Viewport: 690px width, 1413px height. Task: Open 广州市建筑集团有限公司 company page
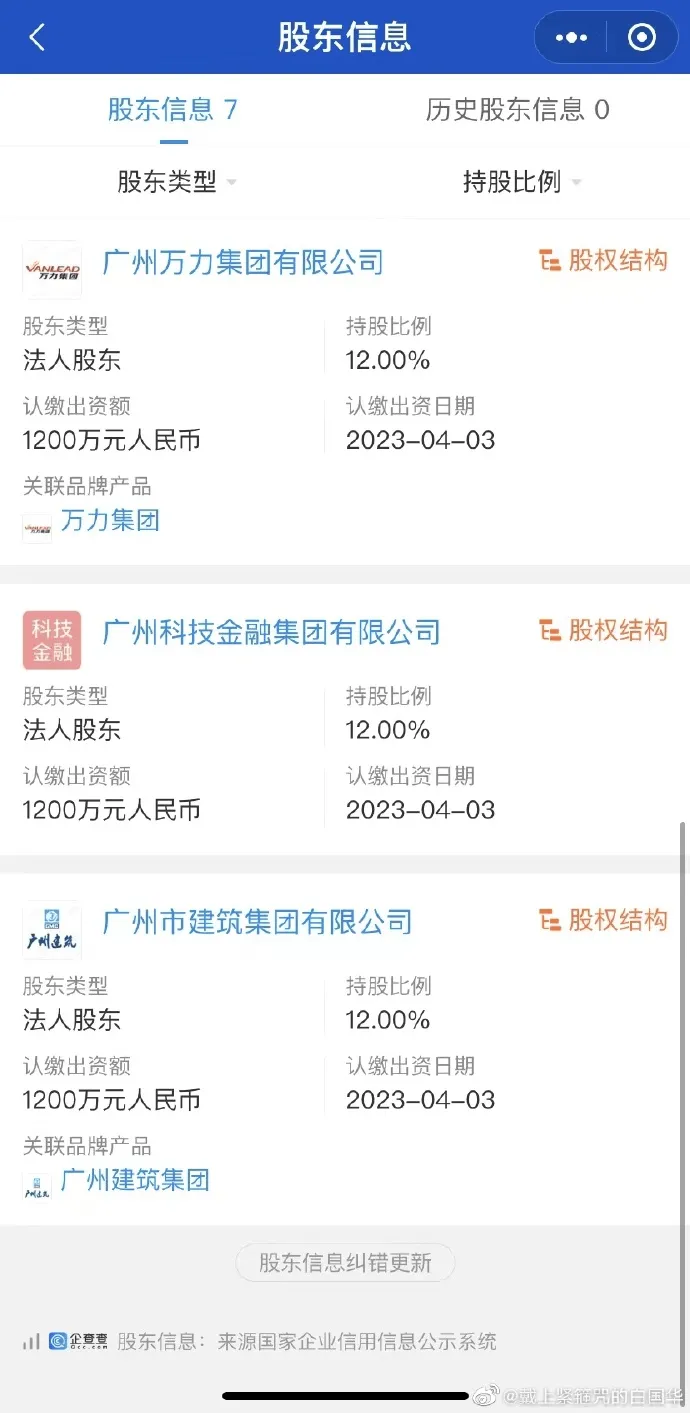257,922
